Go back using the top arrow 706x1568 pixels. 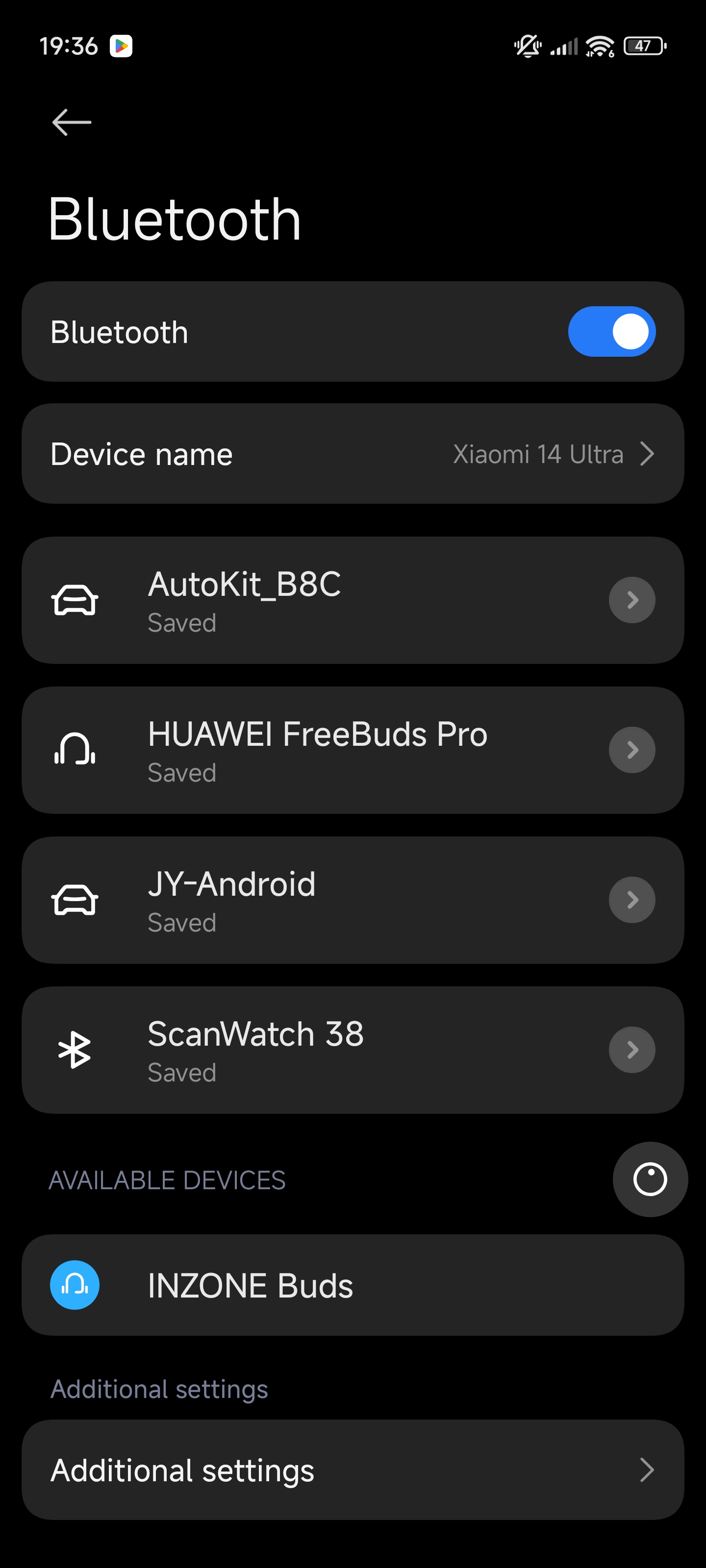[72, 122]
